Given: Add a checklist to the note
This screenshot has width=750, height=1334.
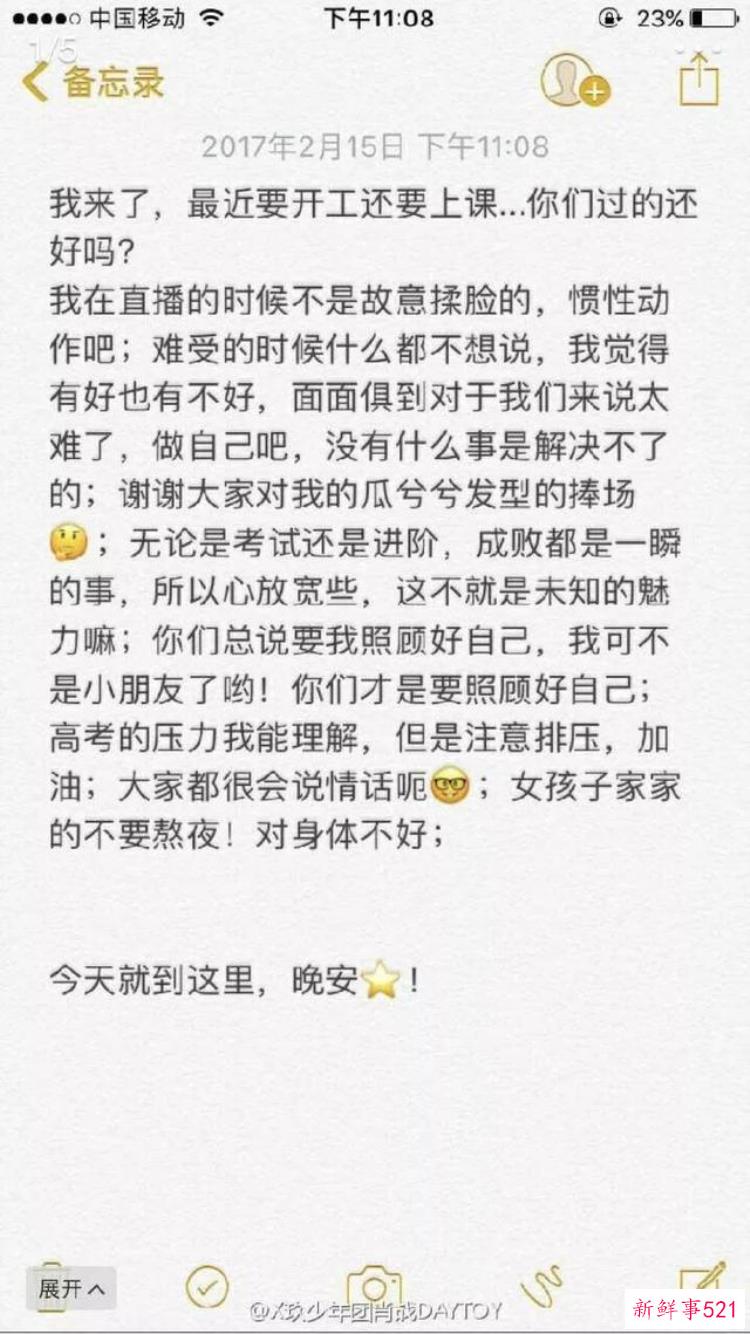Looking at the screenshot, I should point(208,1287).
